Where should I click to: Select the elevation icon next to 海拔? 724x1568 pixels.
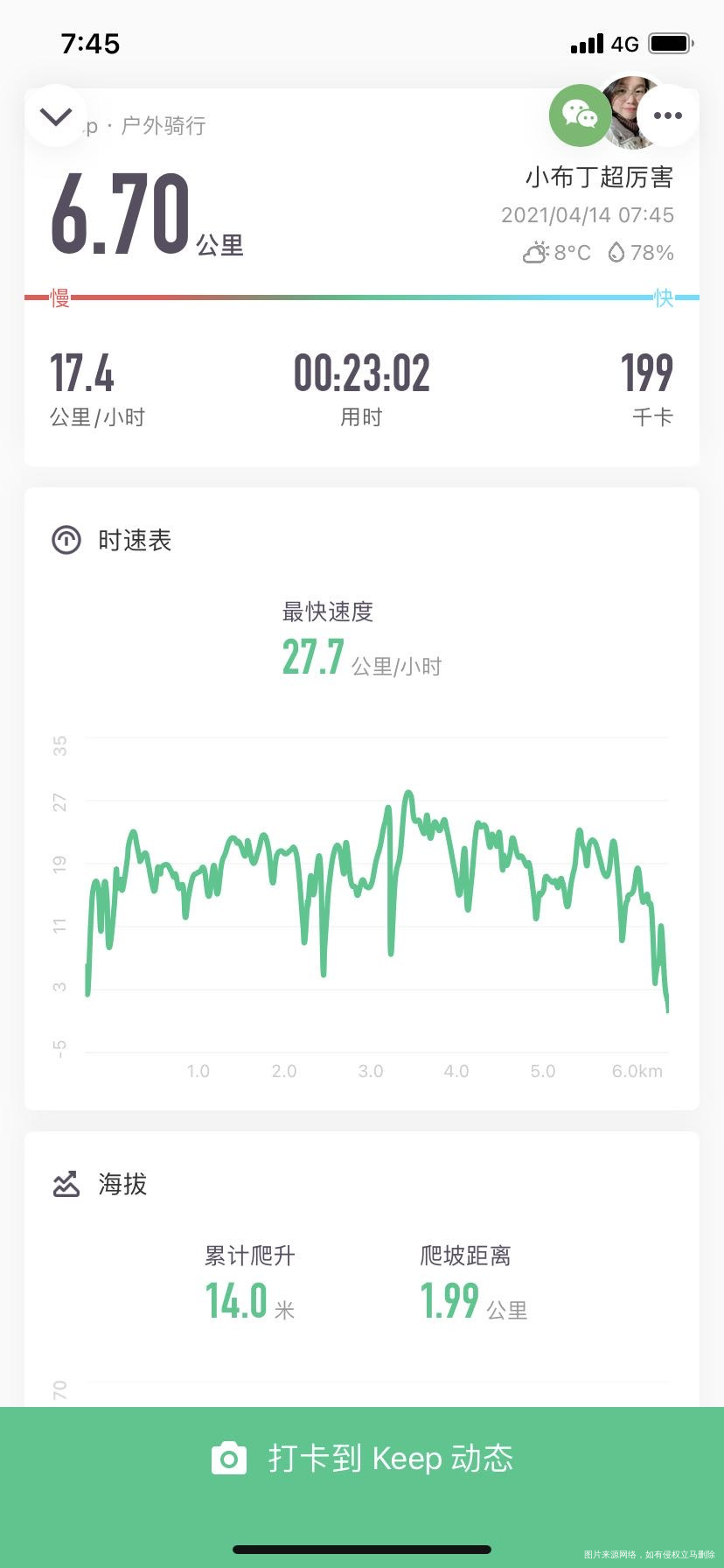tap(64, 1184)
